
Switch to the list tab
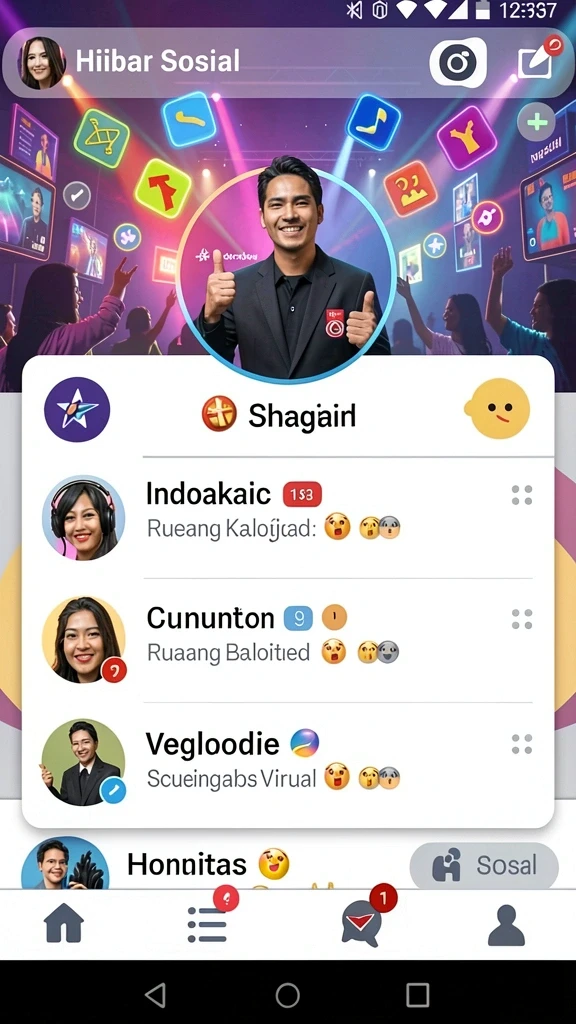(207, 924)
